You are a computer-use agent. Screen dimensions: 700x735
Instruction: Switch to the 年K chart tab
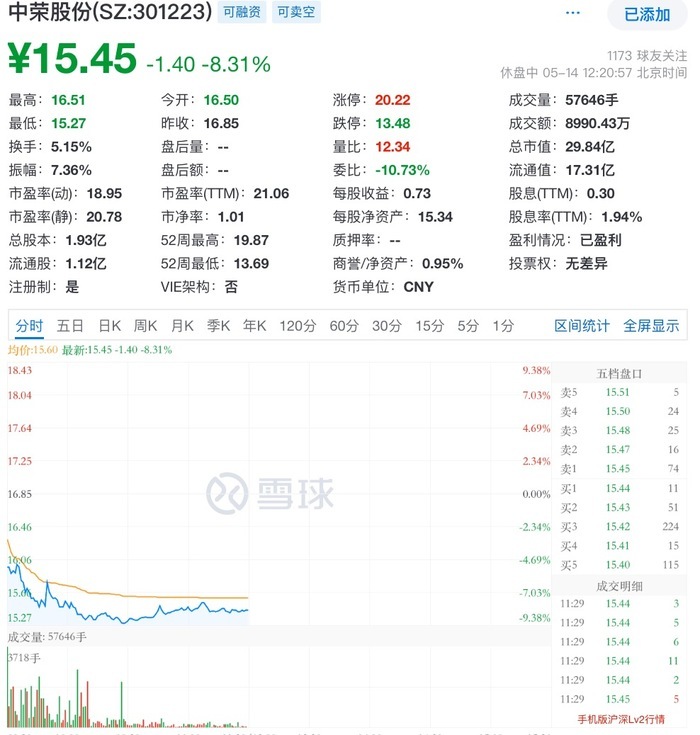point(255,325)
